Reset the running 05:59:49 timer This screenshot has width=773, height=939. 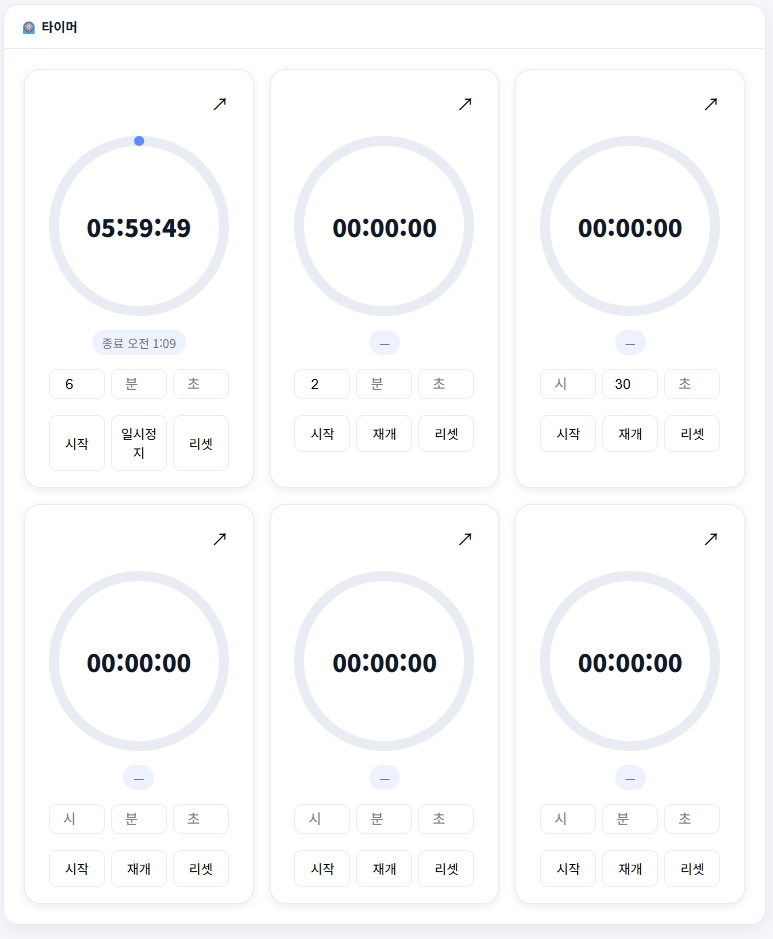point(200,442)
